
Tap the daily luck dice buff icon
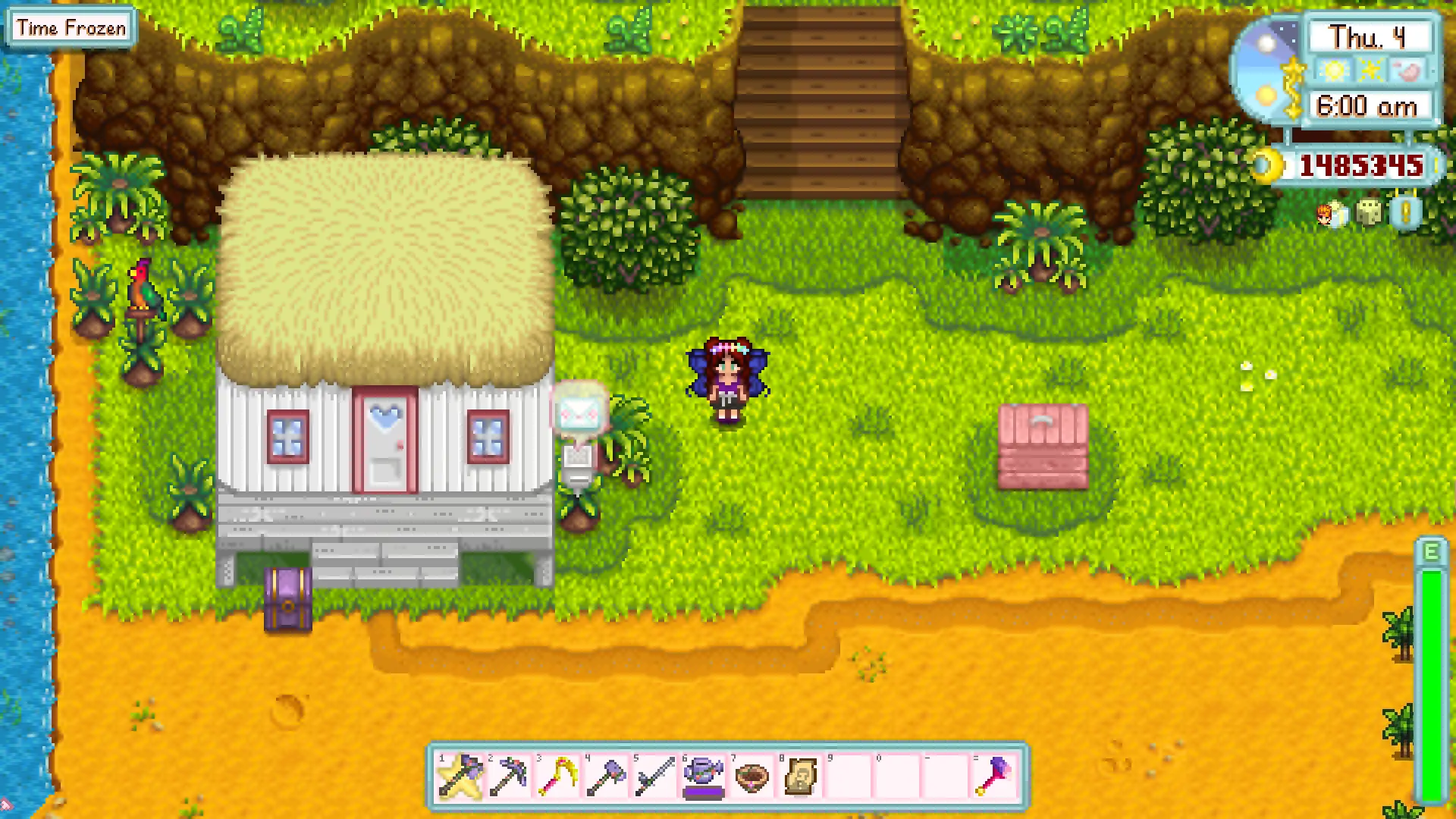click(x=1369, y=213)
